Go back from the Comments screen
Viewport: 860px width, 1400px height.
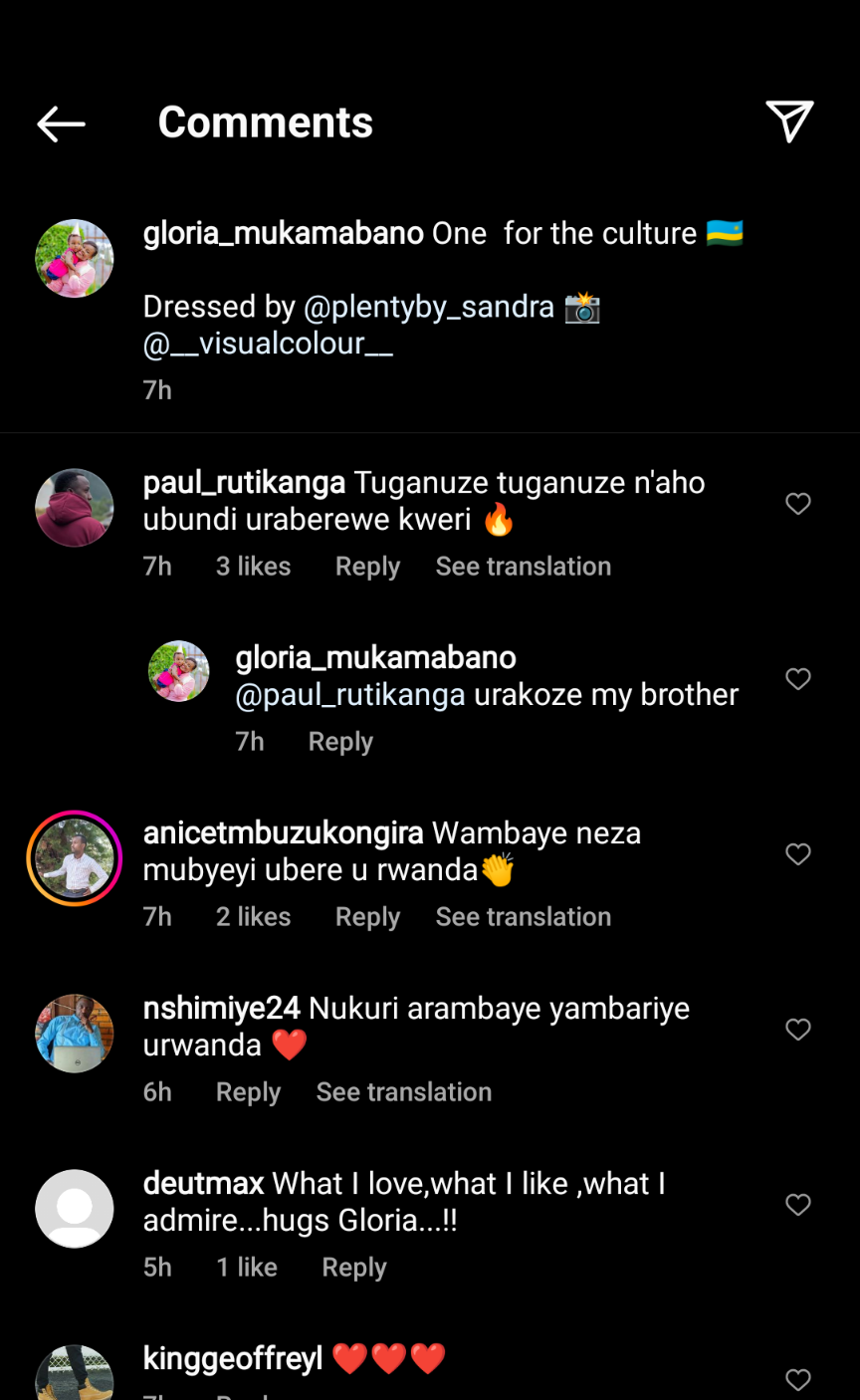(x=62, y=123)
